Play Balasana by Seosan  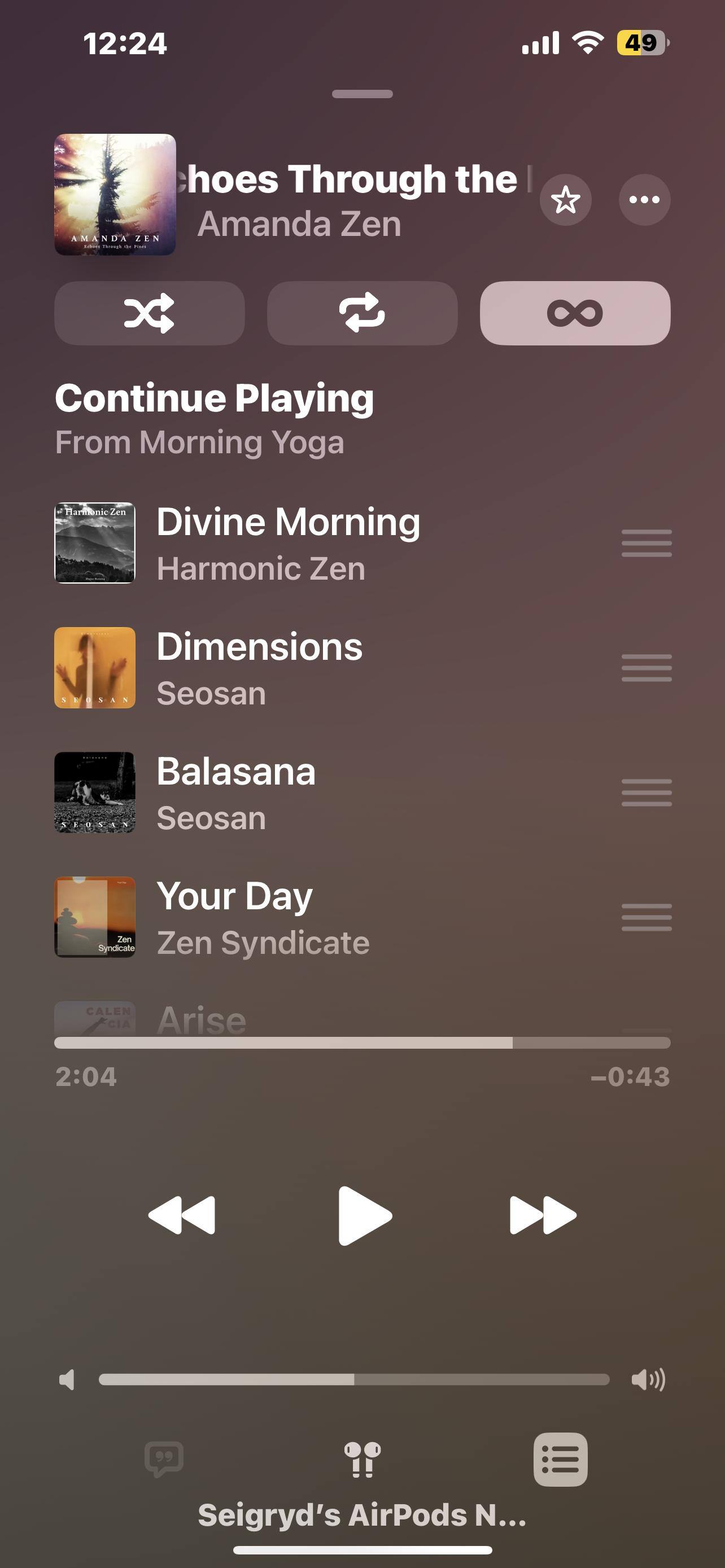(236, 792)
